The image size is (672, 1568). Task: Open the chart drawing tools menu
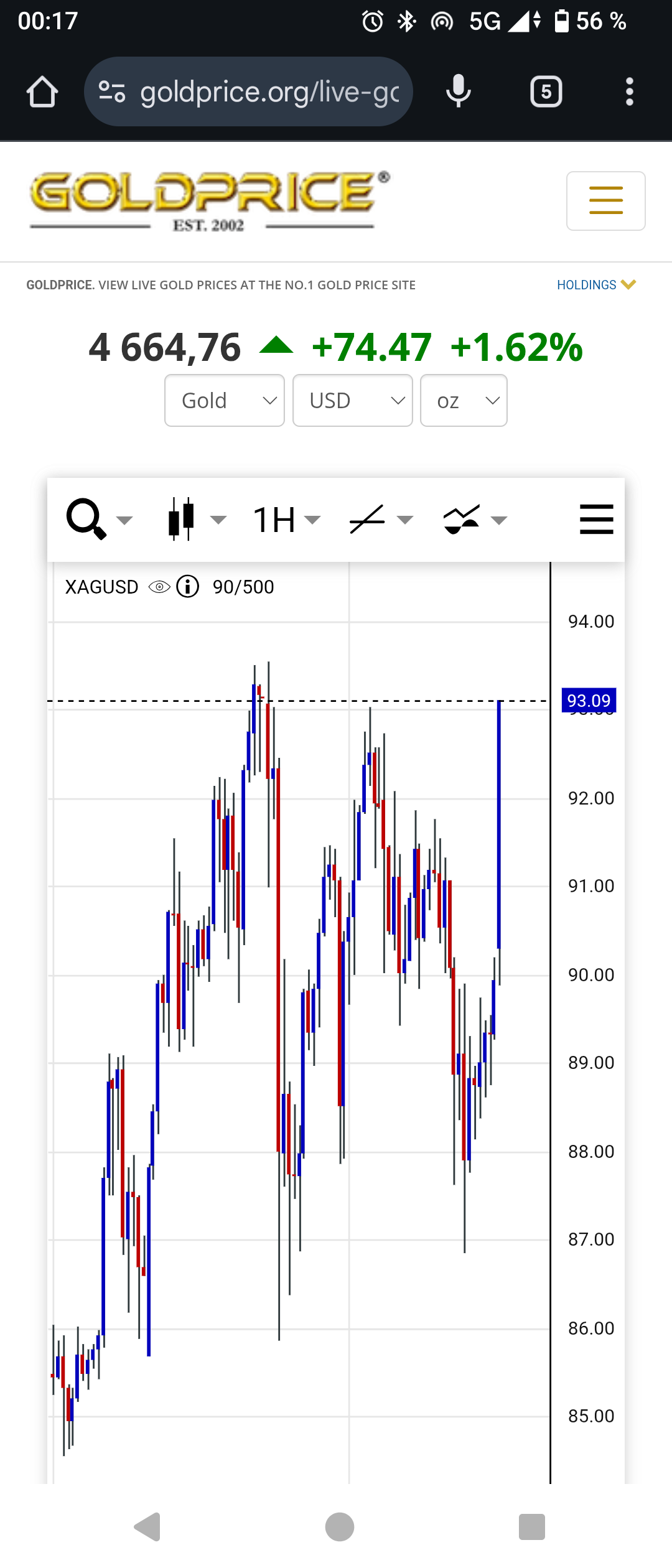click(378, 520)
